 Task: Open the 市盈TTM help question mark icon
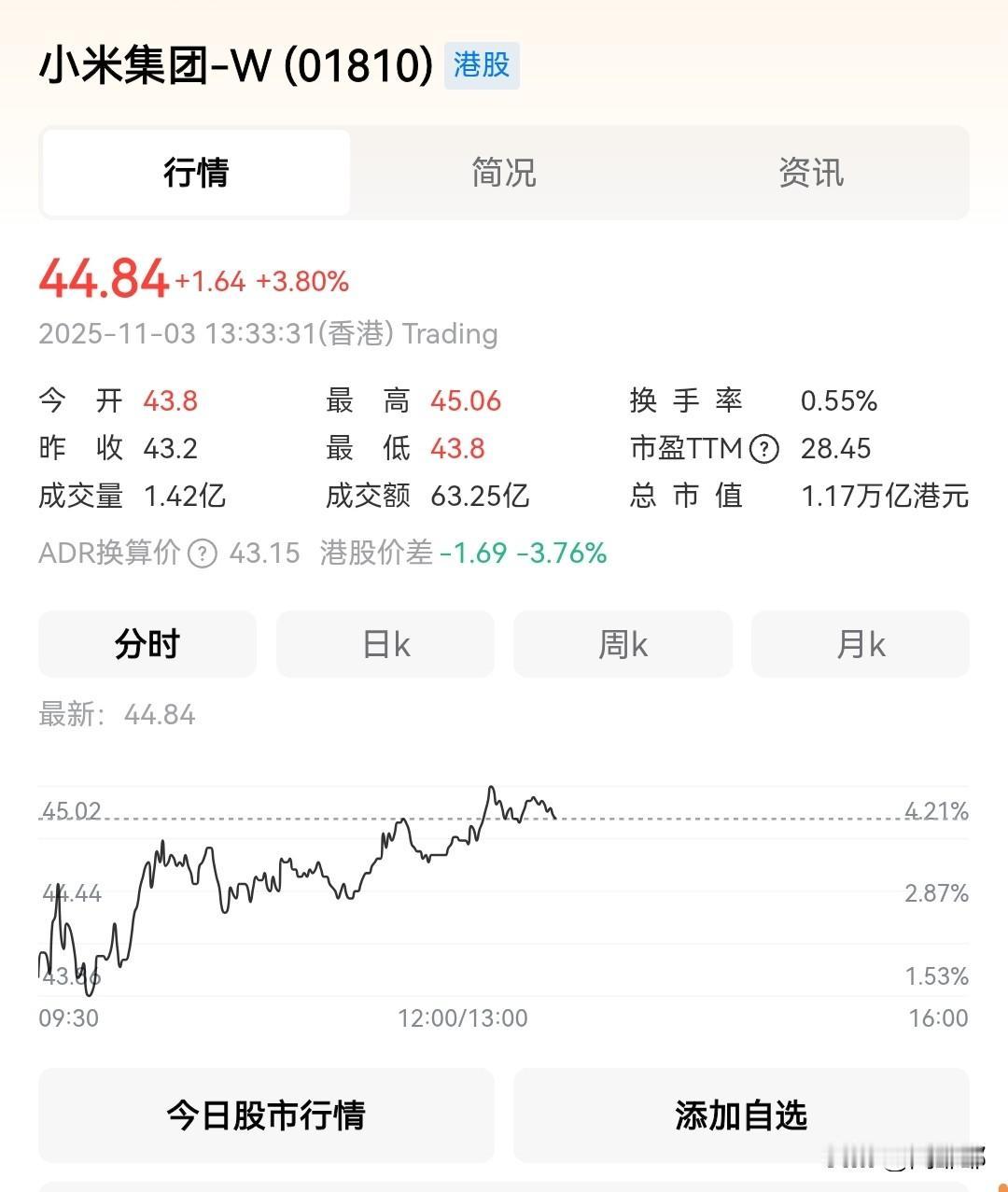[x=763, y=449]
